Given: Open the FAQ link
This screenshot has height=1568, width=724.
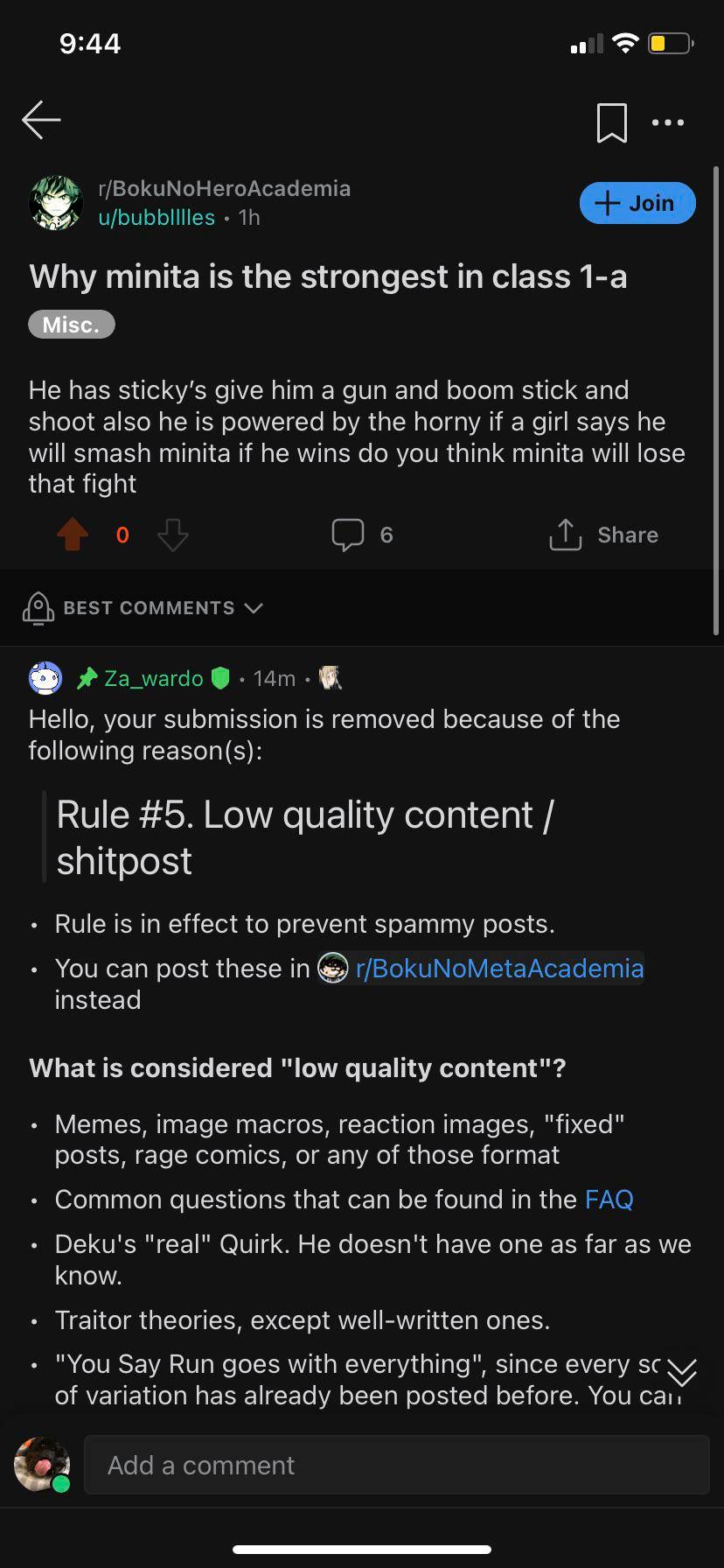Looking at the screenshot, I should (609, 1199).
